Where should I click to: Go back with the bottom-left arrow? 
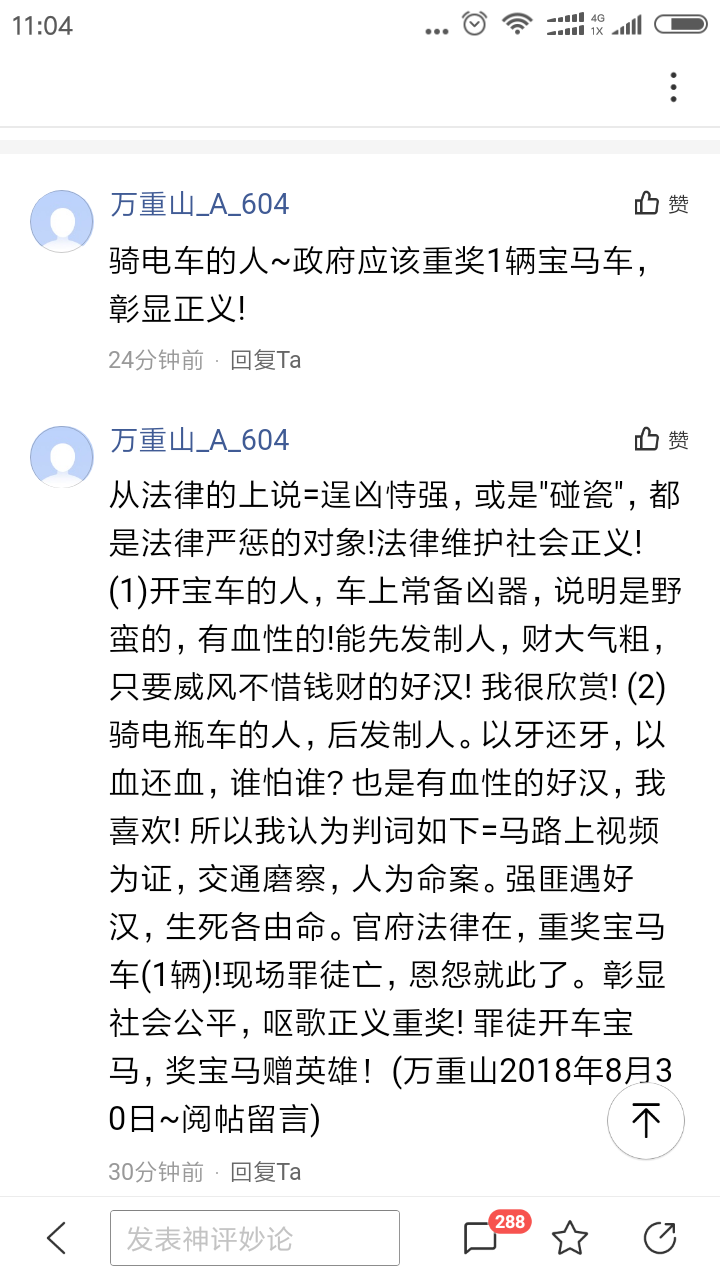click(x=57, y=1238)
